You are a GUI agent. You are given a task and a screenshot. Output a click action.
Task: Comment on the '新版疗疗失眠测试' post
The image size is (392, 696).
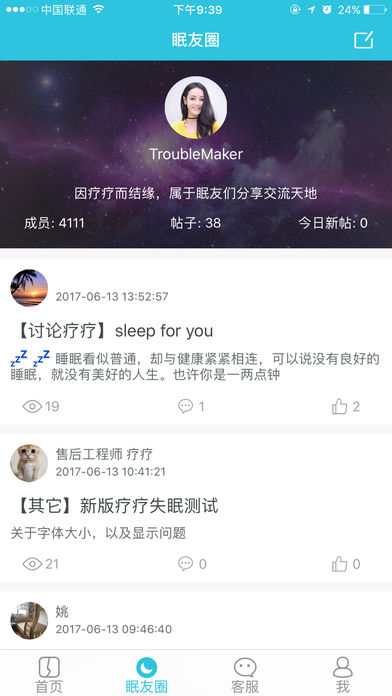(192, 564)
